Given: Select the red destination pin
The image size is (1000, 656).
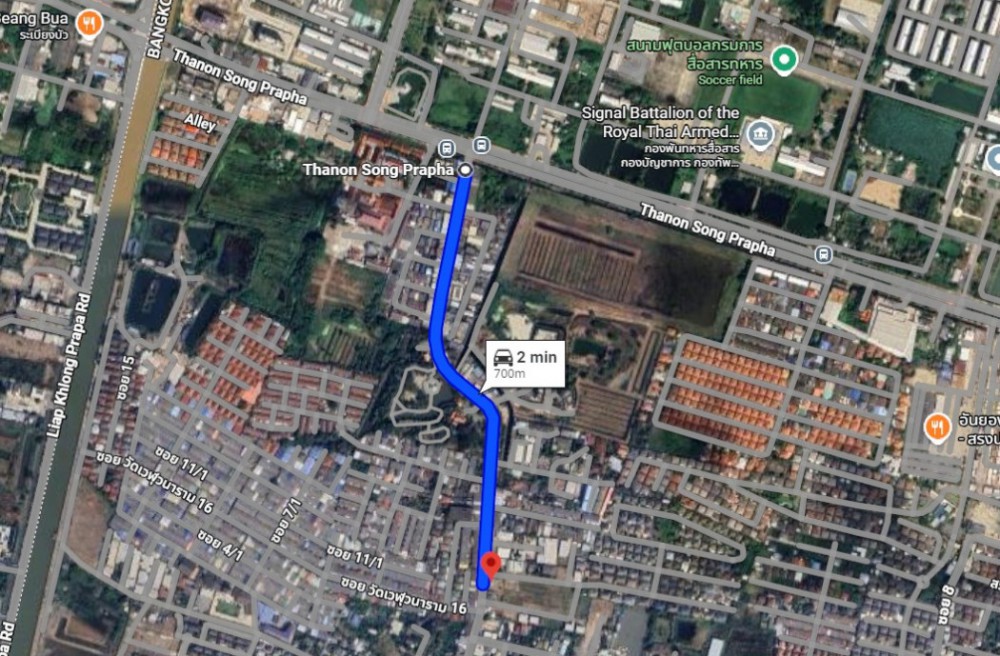Looking at the screenshot, I should pos(489,565).
